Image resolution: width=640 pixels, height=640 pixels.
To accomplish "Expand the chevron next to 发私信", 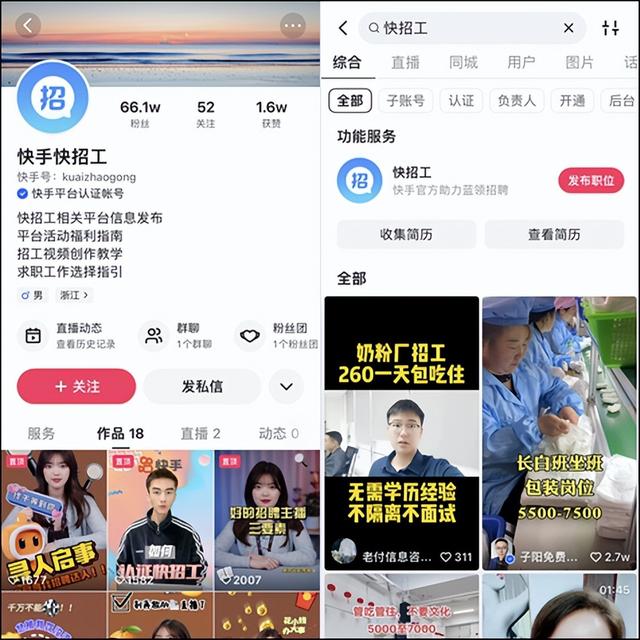I will (x=286, y=386).
